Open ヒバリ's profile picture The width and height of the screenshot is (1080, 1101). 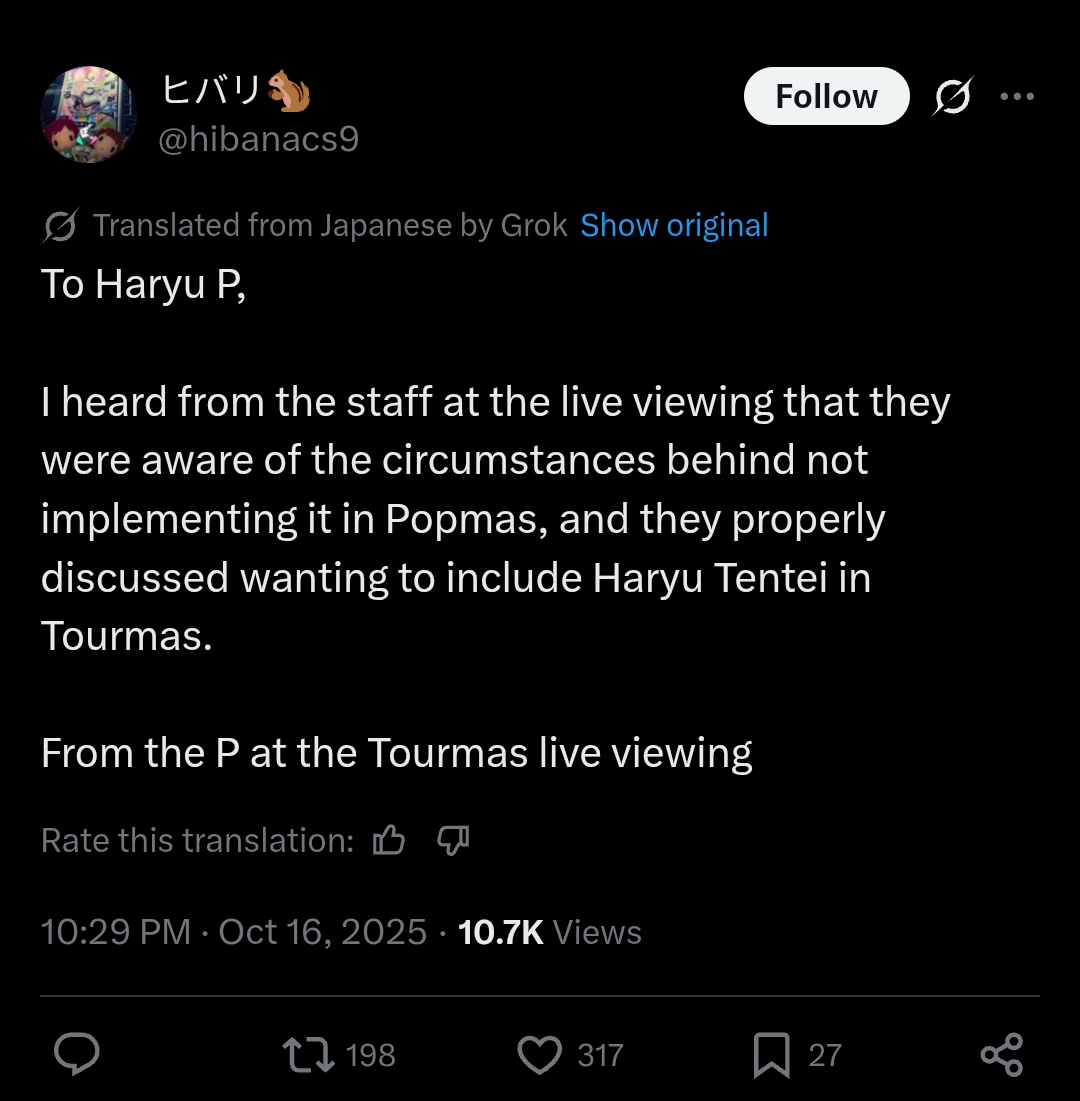pos(88,115)
